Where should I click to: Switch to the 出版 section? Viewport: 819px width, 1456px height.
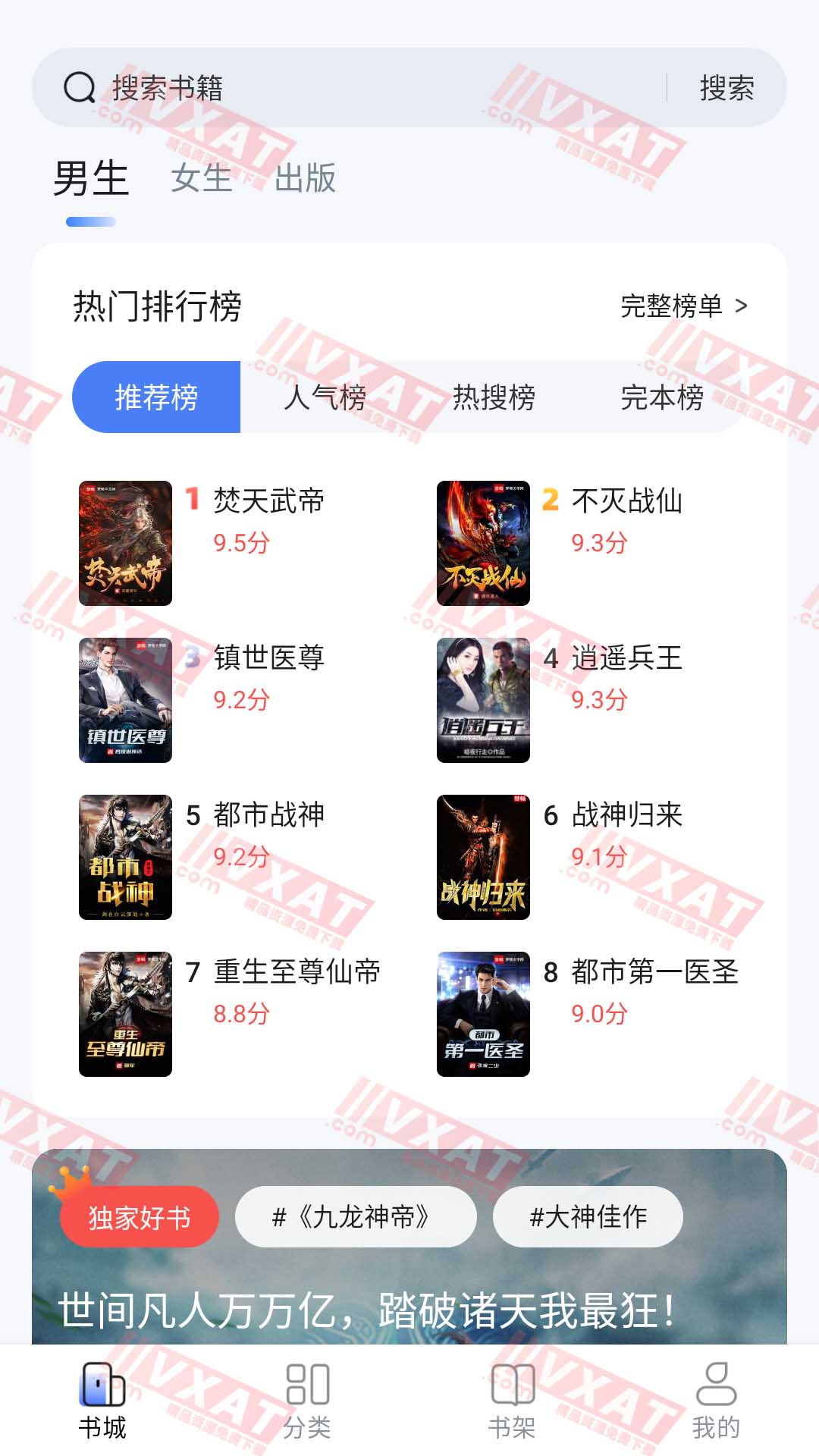tap(306, 178)
